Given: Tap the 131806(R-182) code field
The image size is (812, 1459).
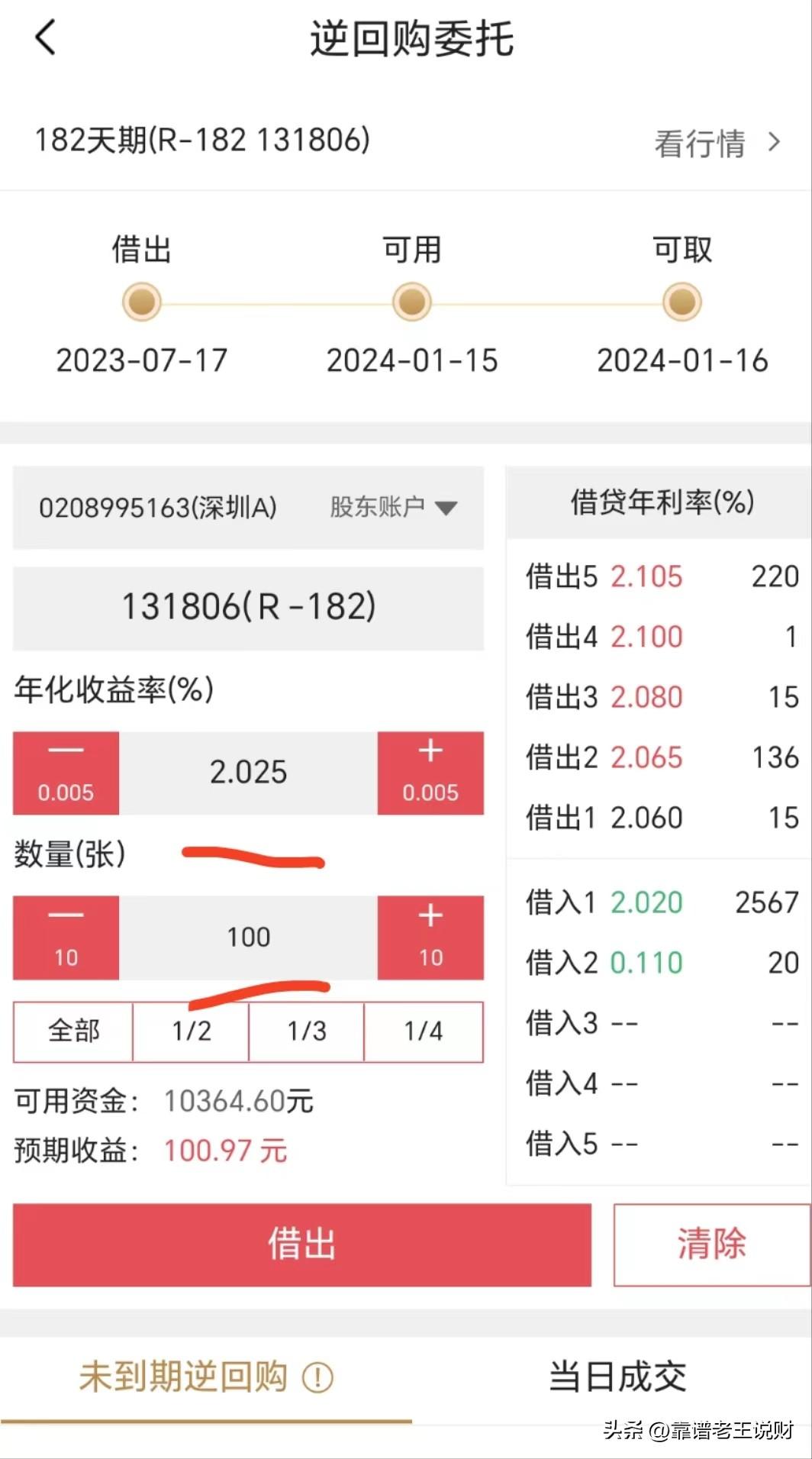Looking at the screenshot, I should tap(249, 607).
